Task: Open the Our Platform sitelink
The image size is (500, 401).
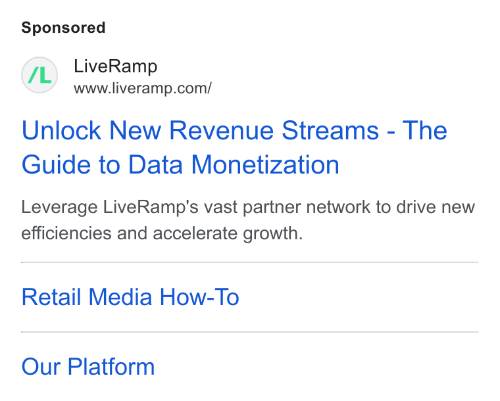Action: (88, 367)
